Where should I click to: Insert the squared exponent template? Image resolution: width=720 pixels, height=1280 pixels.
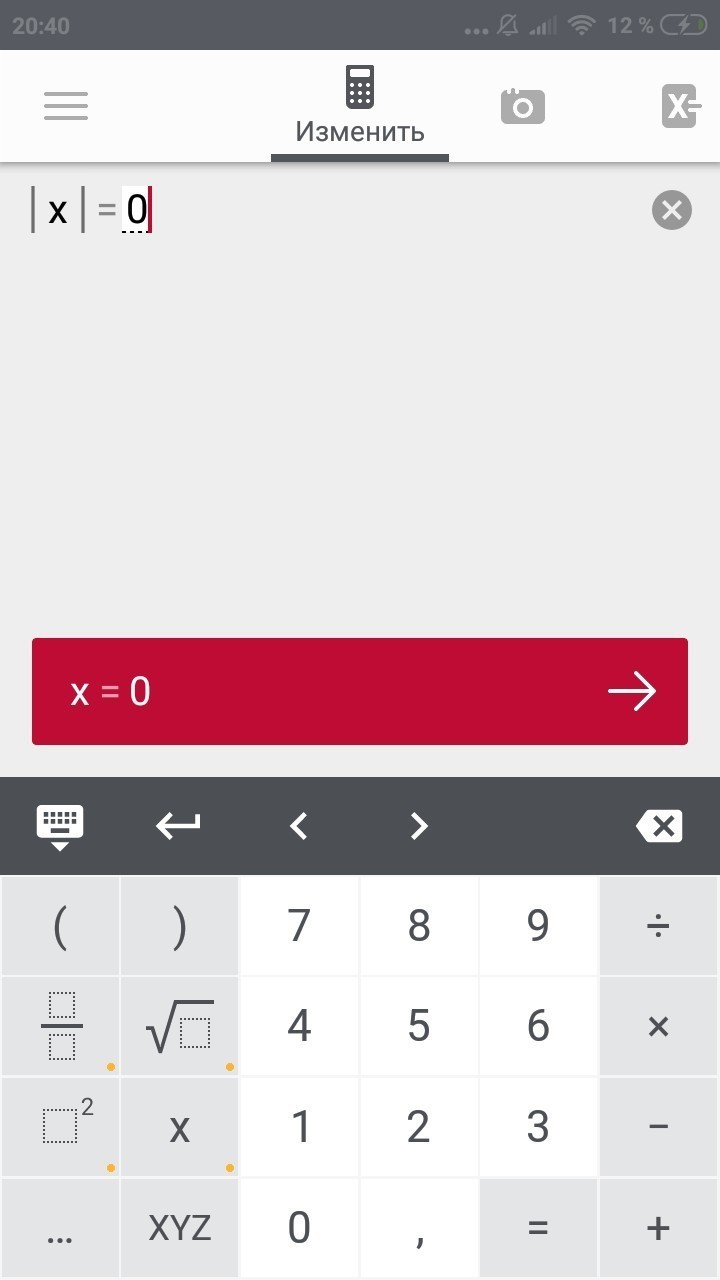click(x=61, y=1127)
